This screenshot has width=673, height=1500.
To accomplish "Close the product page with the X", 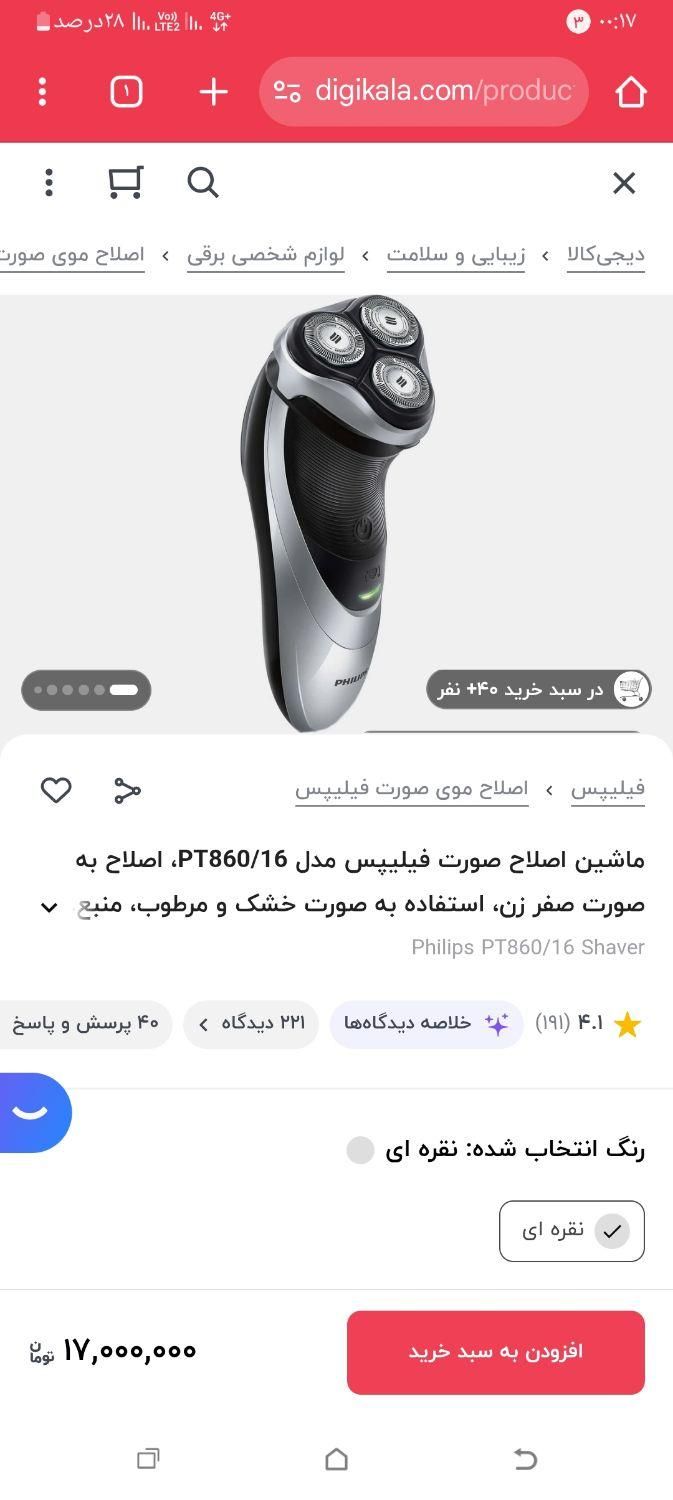I will coord(624,183).
